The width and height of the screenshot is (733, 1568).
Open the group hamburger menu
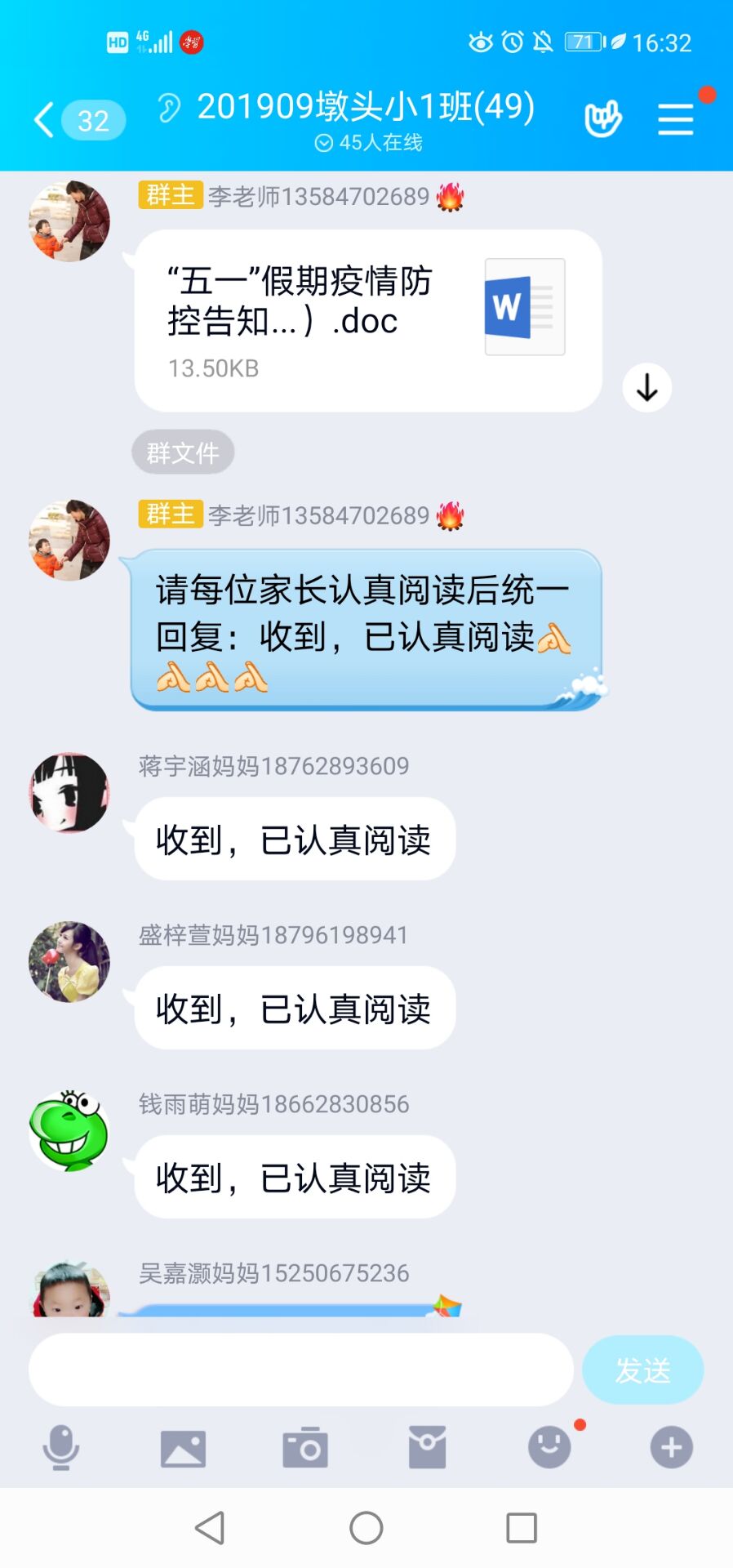(x=676, y=120)
